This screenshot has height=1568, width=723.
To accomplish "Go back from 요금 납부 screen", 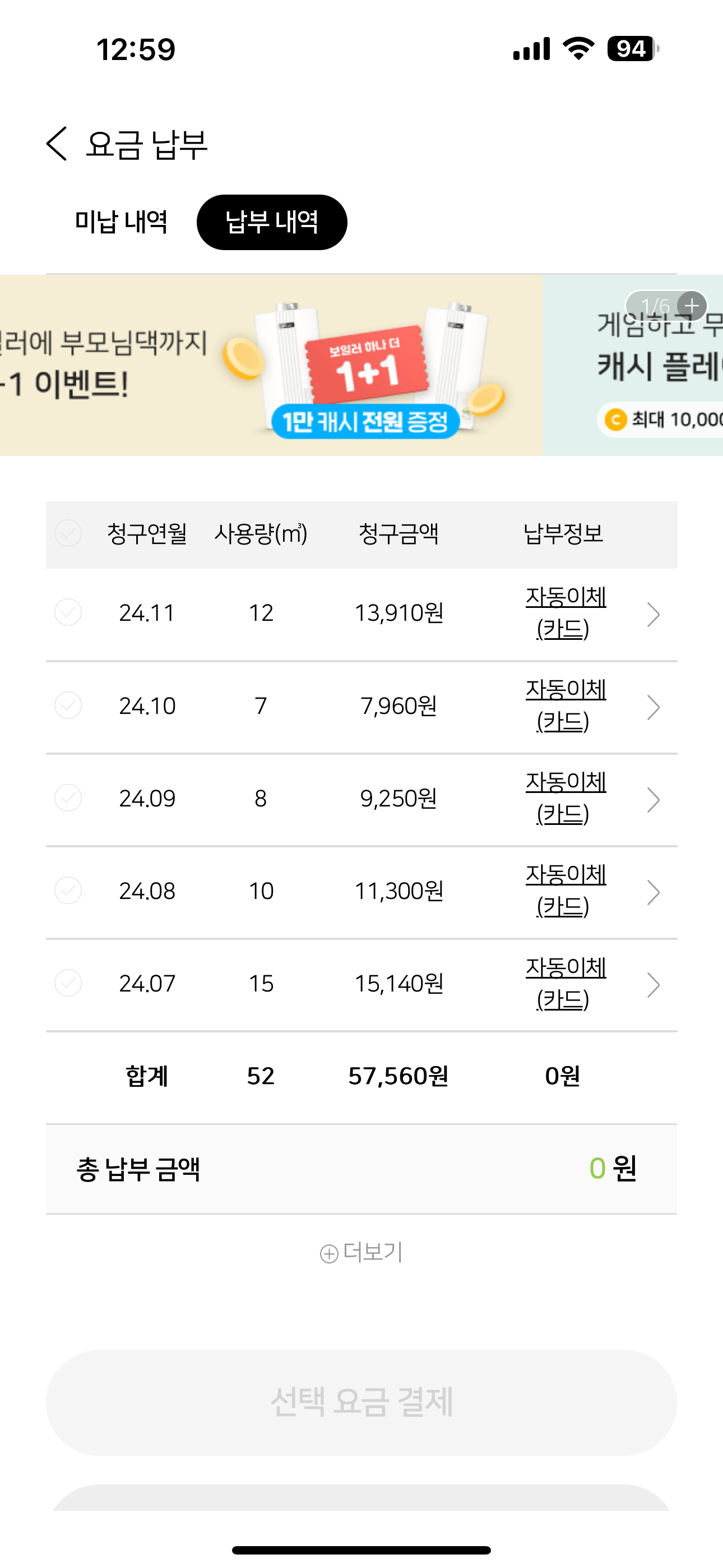I will tap(57, 144).
